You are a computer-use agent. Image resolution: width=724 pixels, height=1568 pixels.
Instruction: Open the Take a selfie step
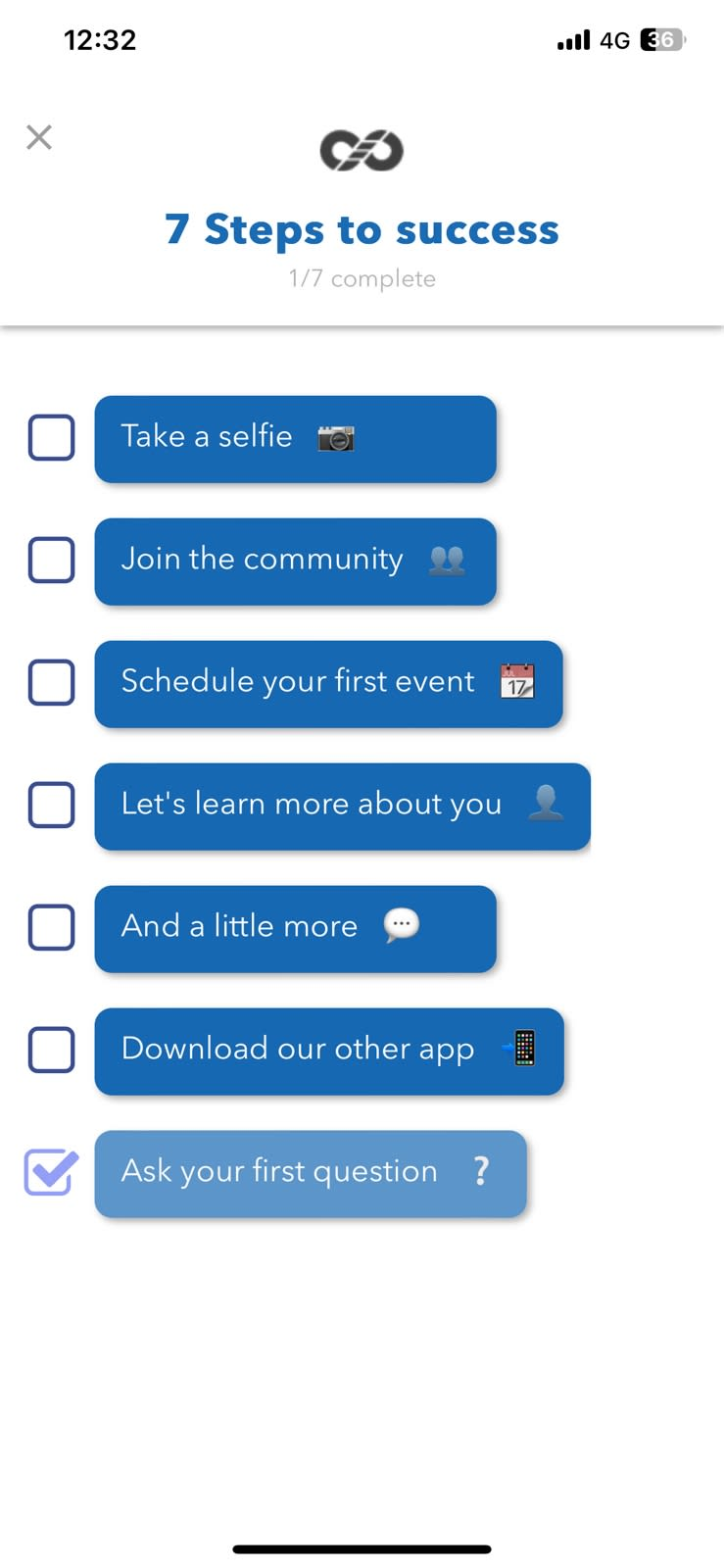(296, 439)
